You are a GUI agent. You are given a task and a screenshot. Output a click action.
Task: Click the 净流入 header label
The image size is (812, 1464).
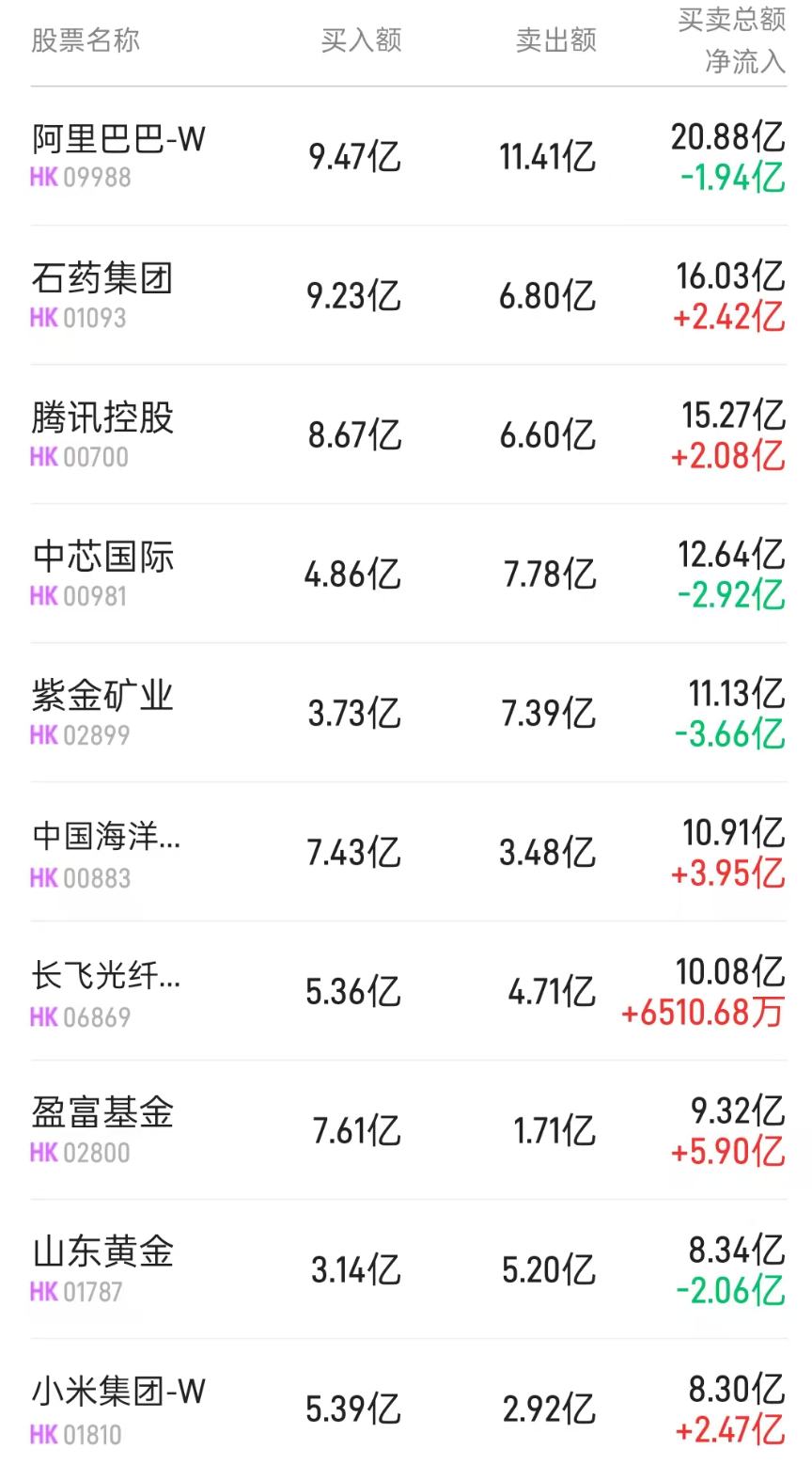pyautogui.click(x=744, y=58)
